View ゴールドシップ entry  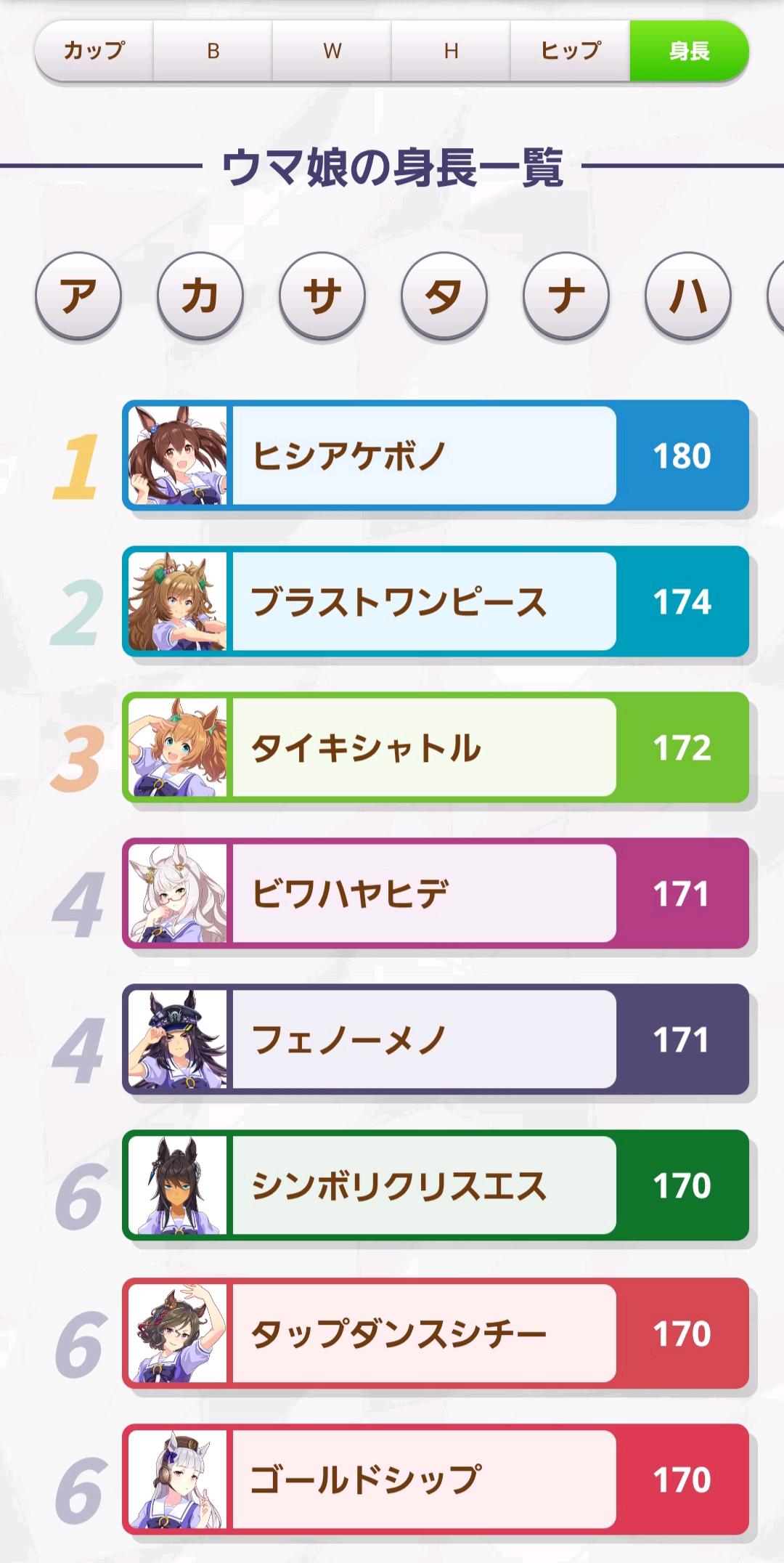tap(436, 1479)
